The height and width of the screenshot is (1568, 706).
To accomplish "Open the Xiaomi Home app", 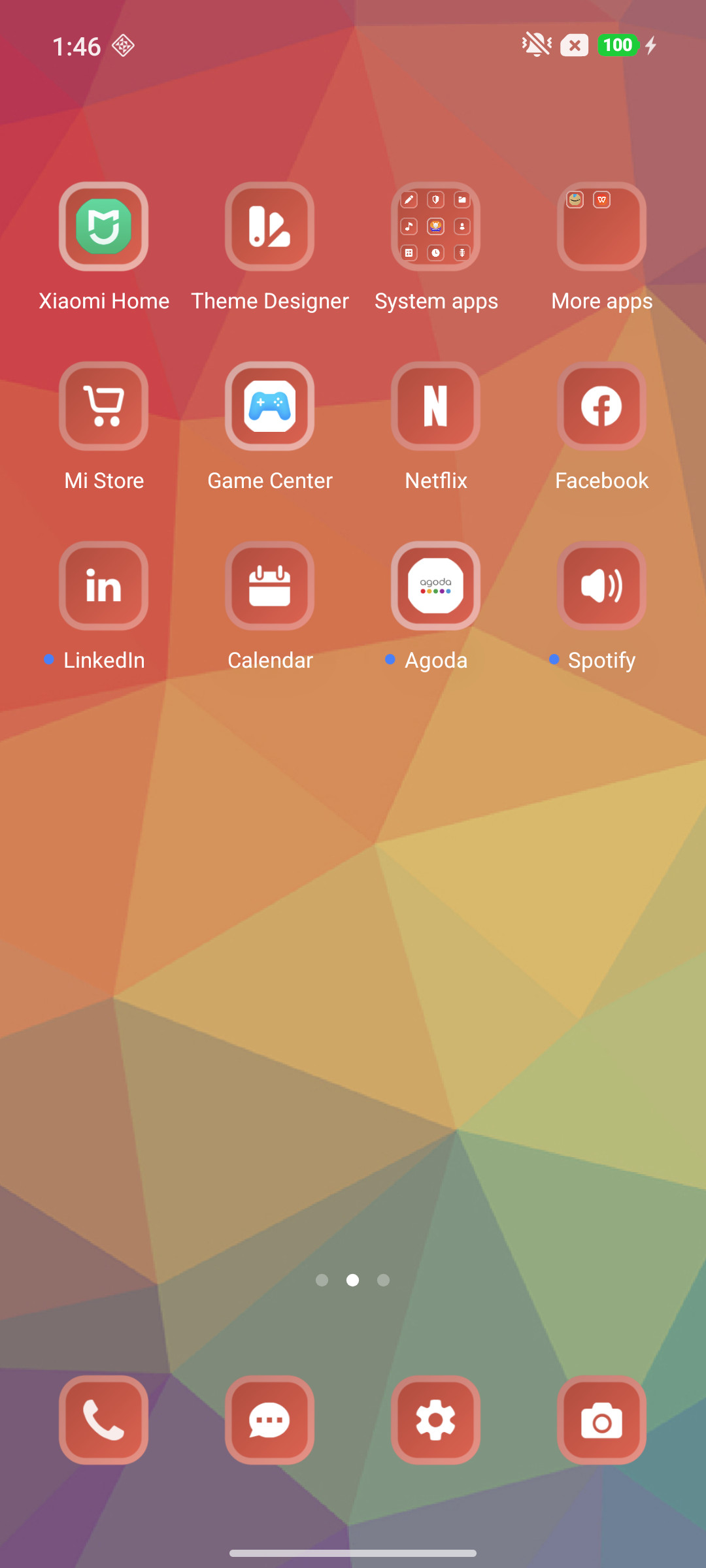I will [104, 226].
